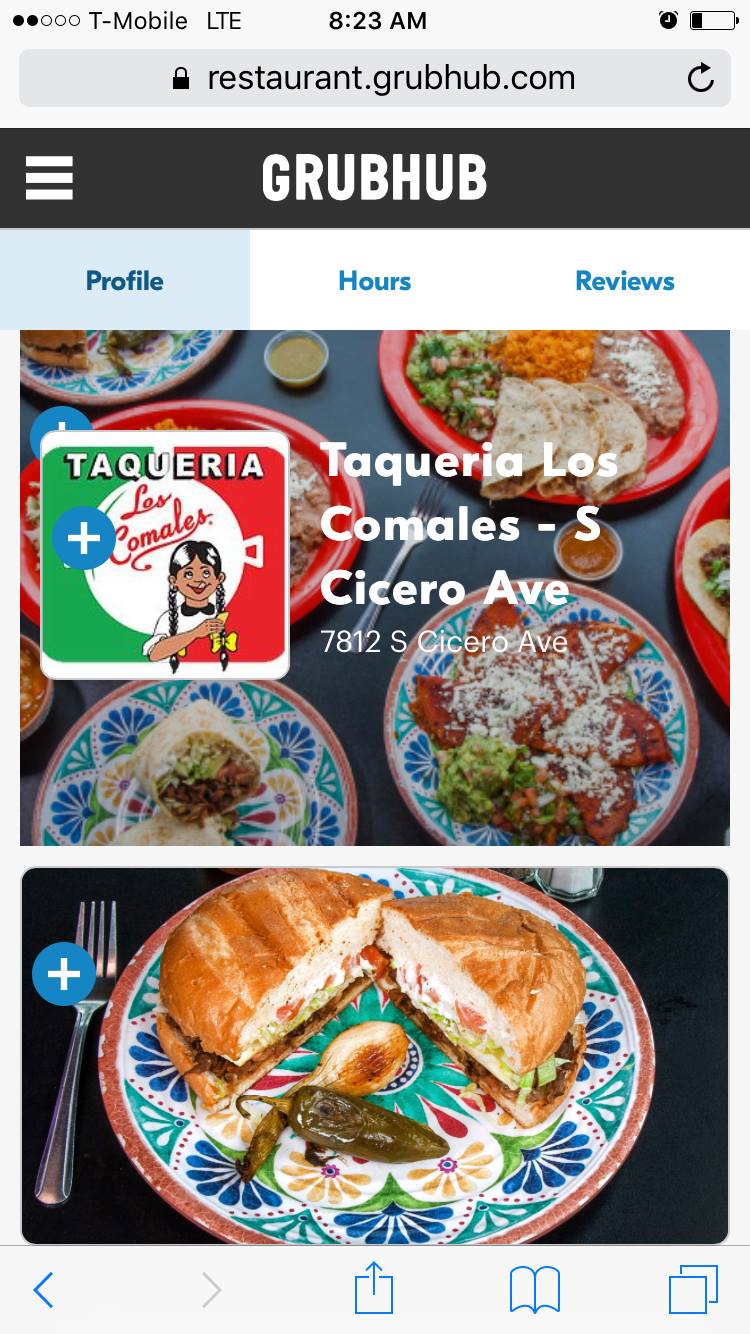Tap the plus icon on the sandwich photo
This screenshot has width=750, height=1334.
[64, 973]
